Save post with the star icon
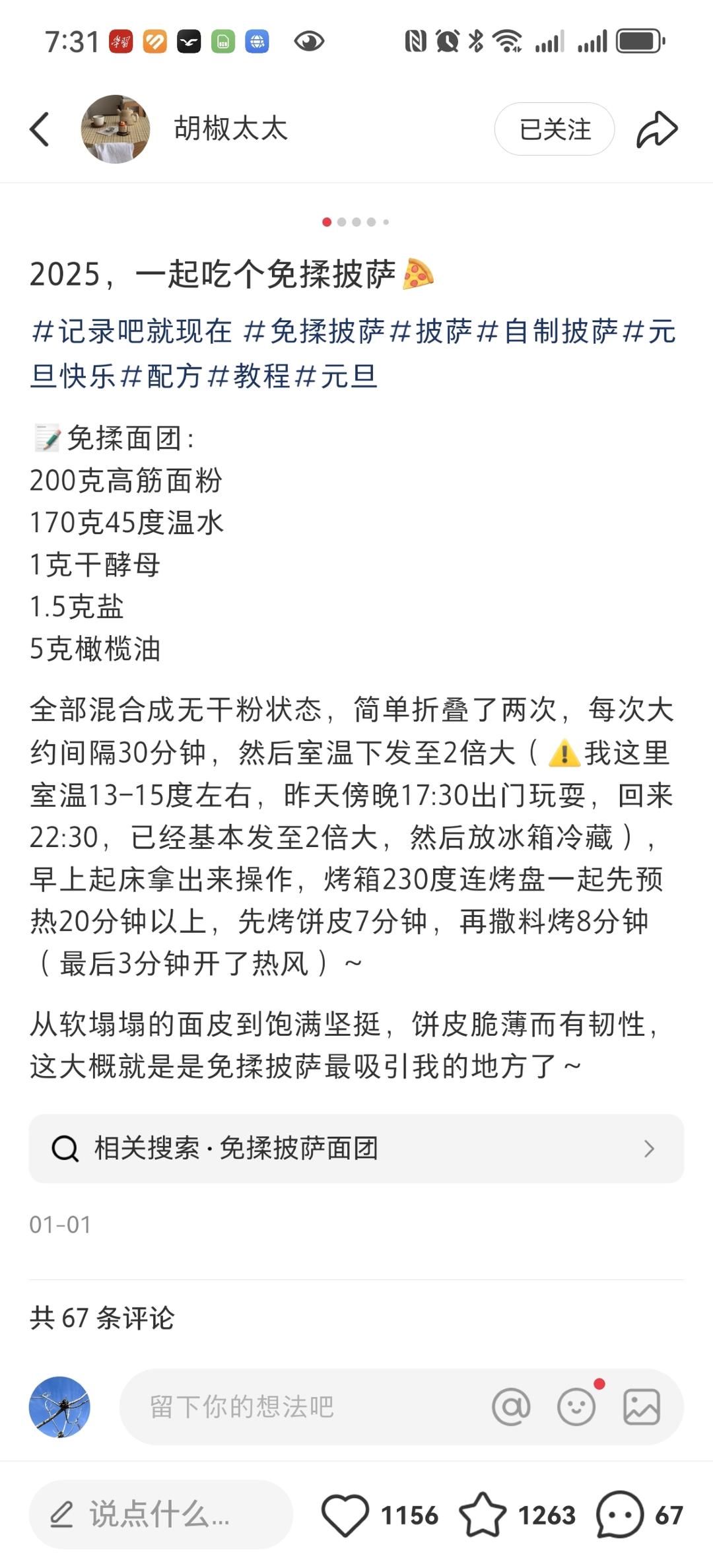This screenshot has height=1568, width=713. click(x=483, y=1515)
